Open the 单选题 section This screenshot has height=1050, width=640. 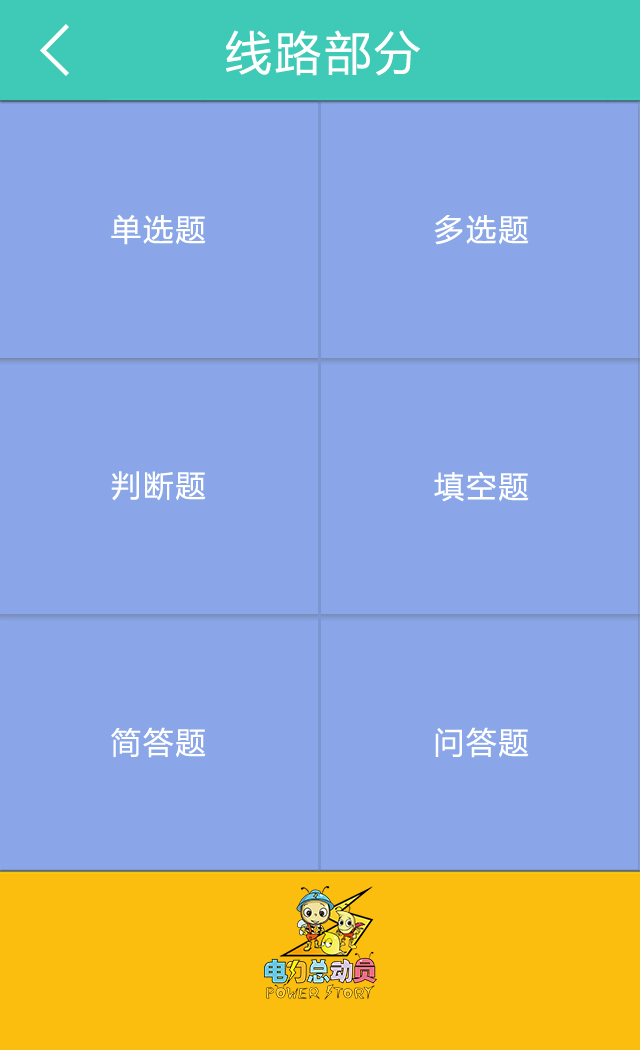click(x=159, y=230)
